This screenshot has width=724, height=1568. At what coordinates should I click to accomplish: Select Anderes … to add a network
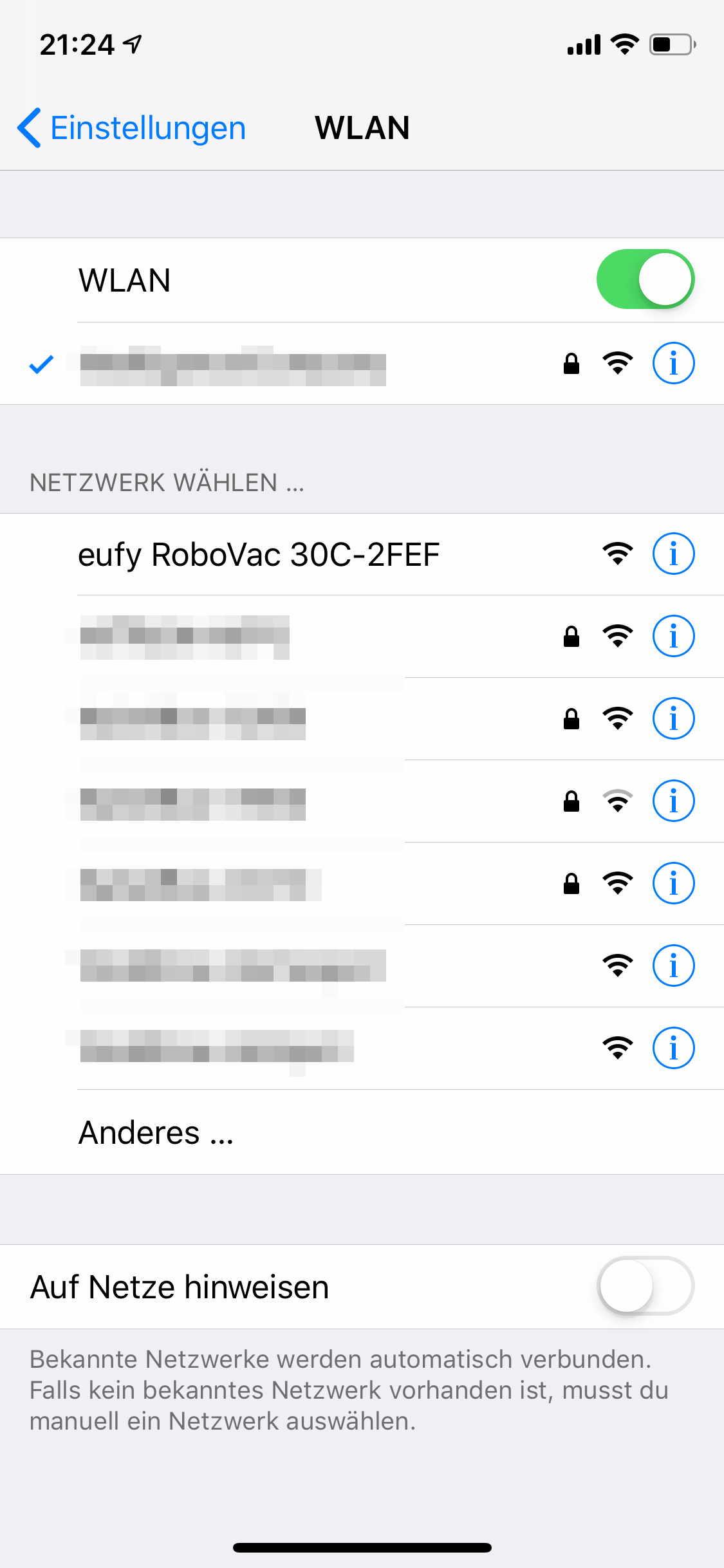coord(156,1132)
